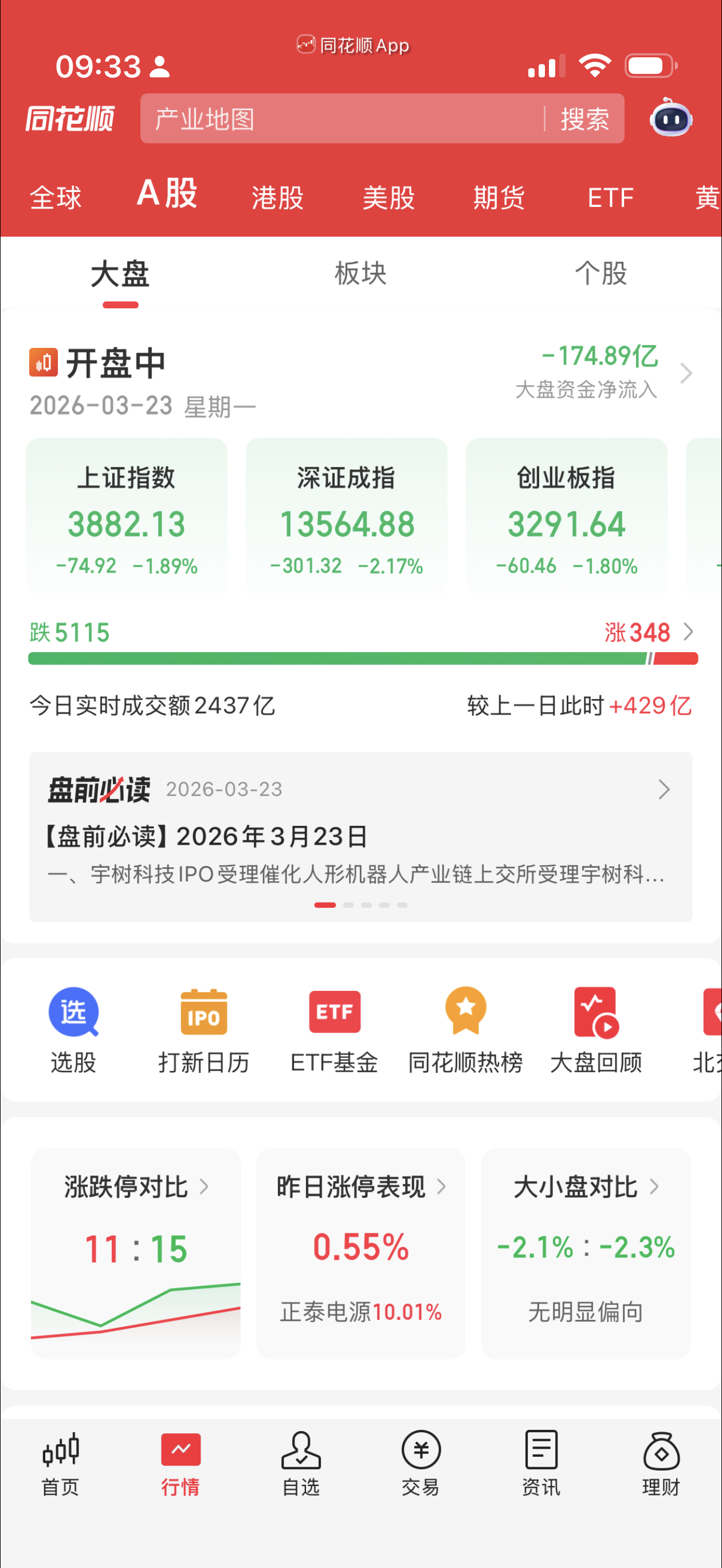Switch to the 港股 market tab
This screenshot has height=1568, width=722.
[276, 197]
